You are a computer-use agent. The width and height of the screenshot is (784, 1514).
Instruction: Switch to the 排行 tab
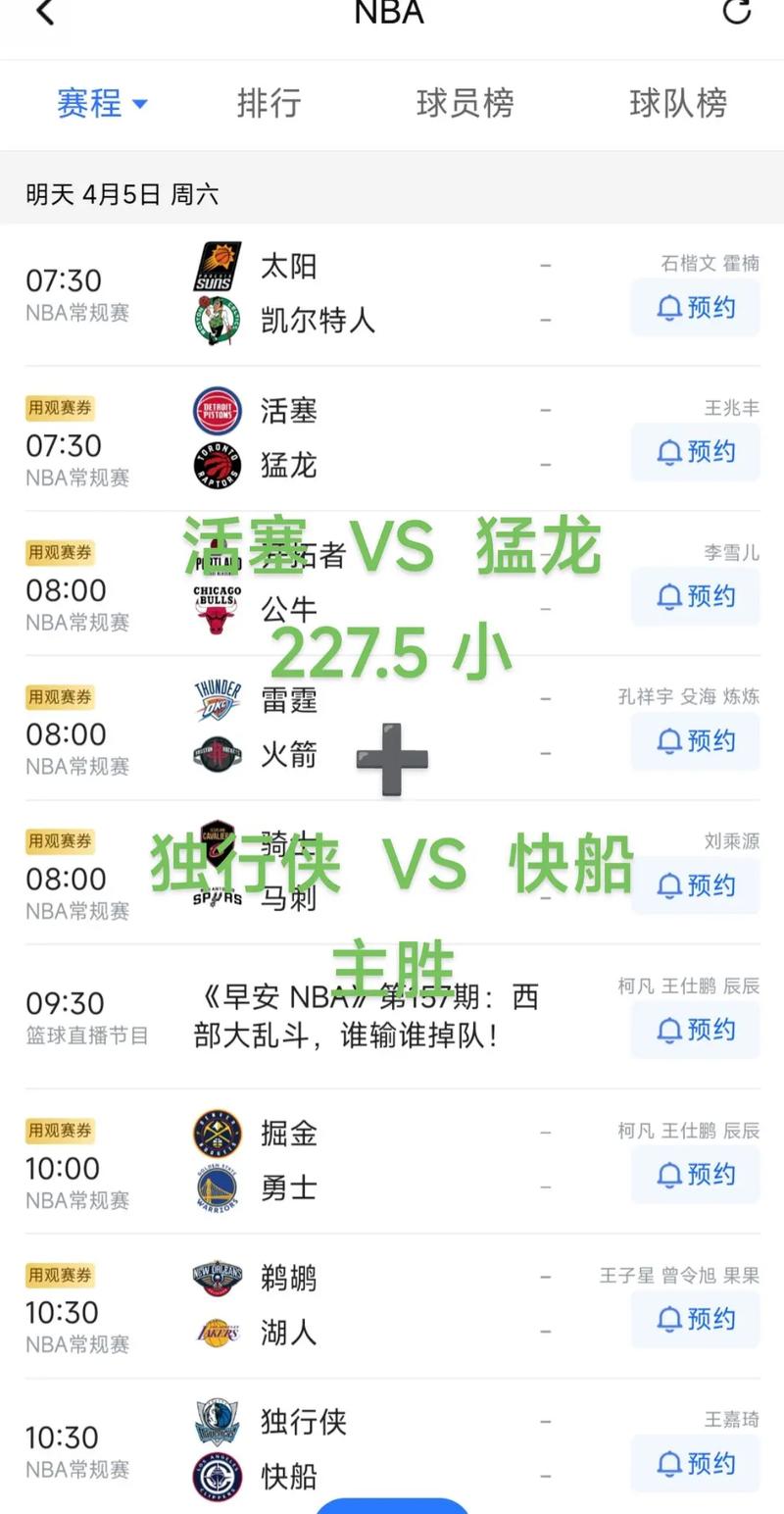click(x=269, y=104)
